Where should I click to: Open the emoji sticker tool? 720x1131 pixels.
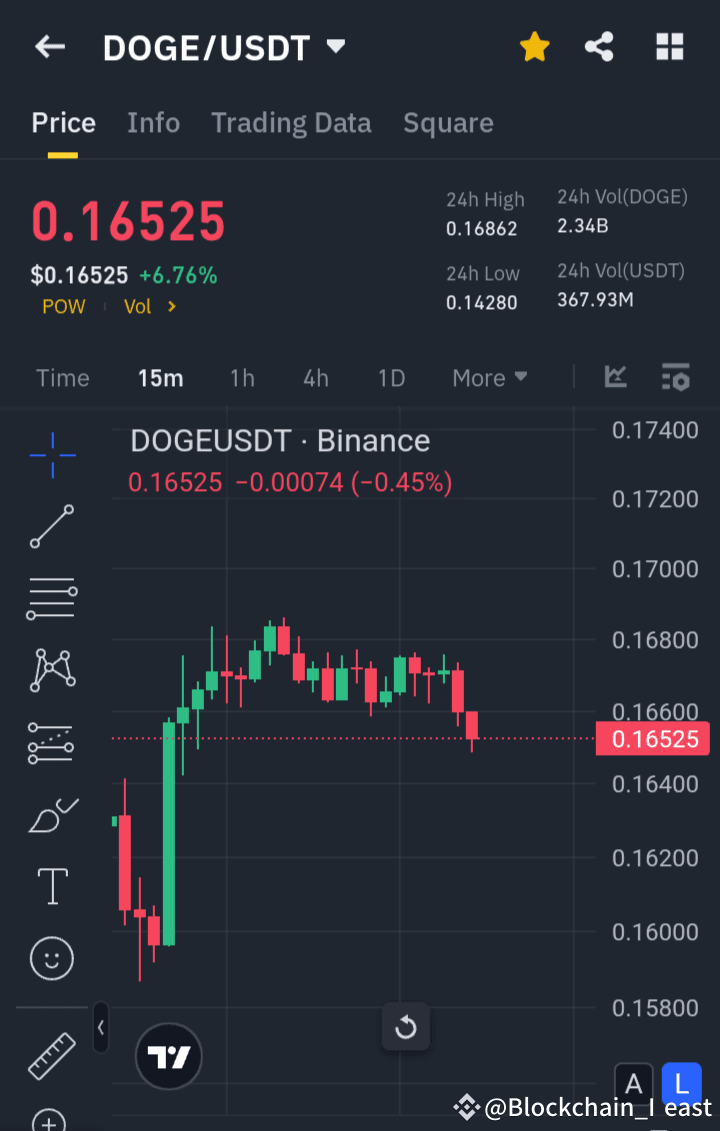tap(51, 958)
